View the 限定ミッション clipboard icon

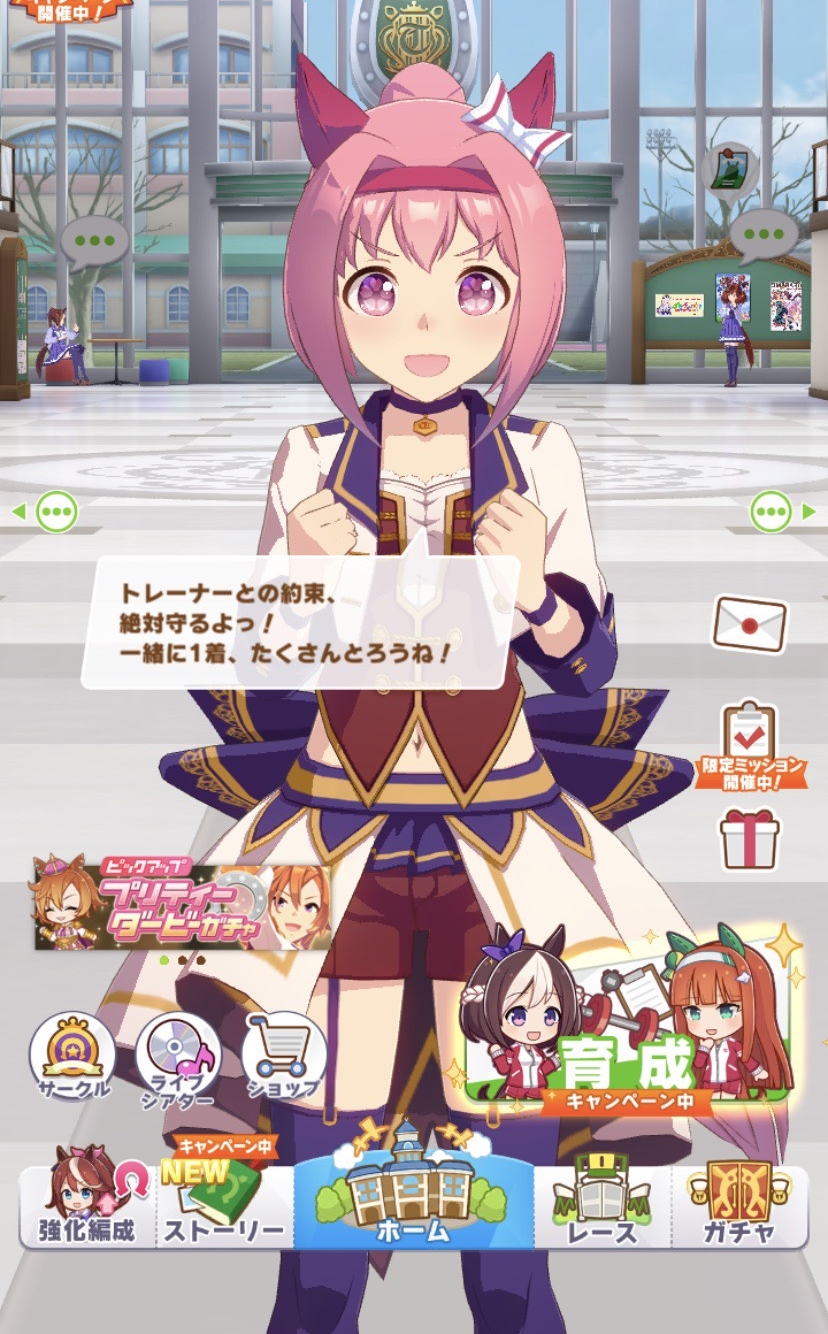750,745
